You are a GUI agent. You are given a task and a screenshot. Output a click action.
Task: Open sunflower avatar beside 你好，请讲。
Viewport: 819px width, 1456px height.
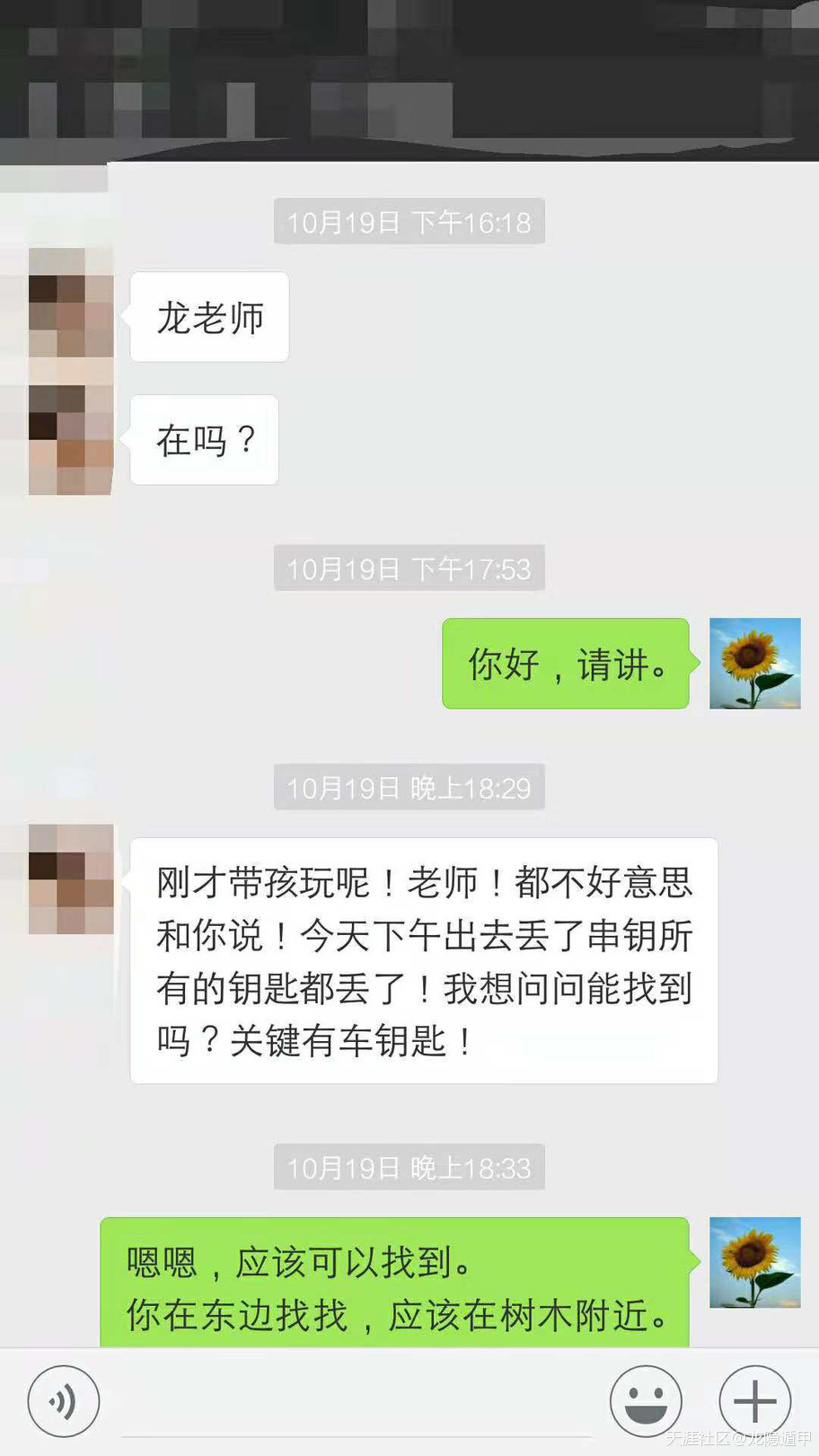pyautogui.click(x=754, y=663)
